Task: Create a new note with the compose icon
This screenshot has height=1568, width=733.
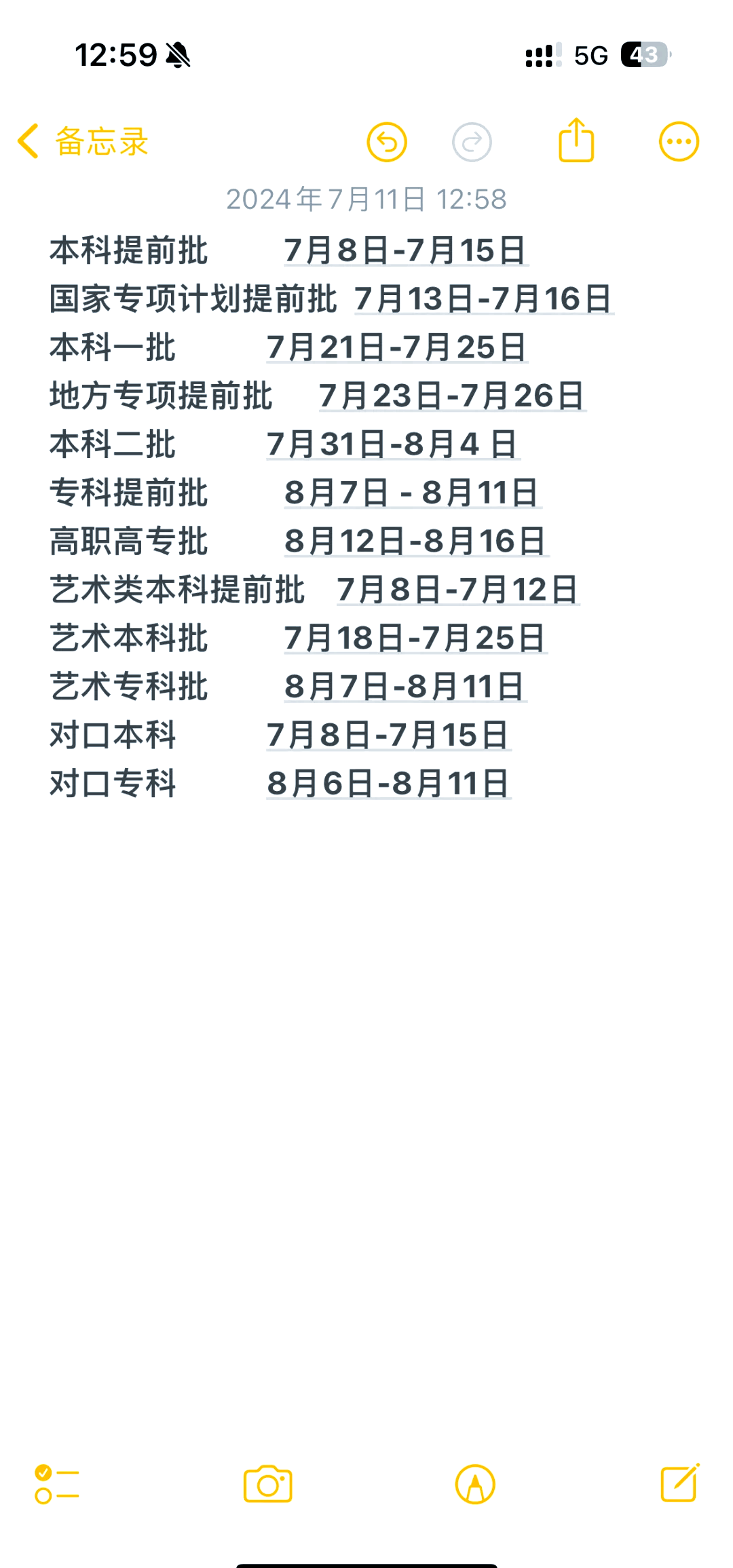Action: tap(679, 1484)
